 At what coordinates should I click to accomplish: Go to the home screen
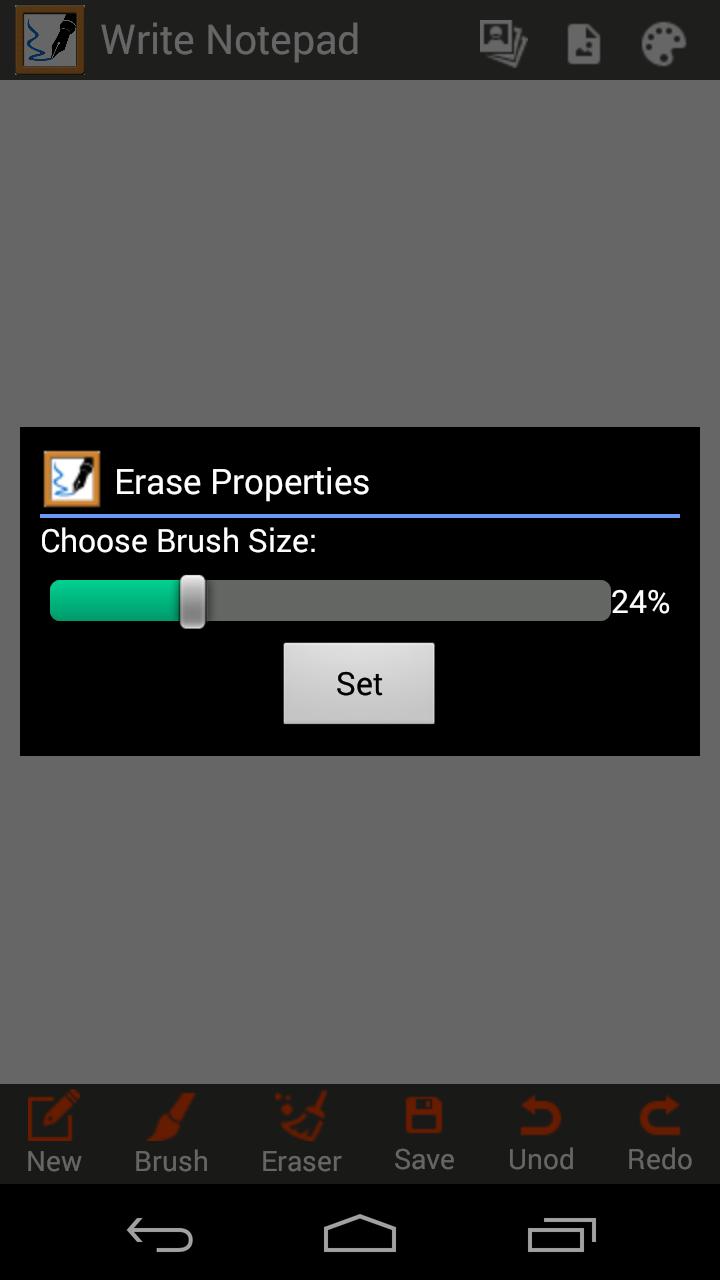[360, 1236]
